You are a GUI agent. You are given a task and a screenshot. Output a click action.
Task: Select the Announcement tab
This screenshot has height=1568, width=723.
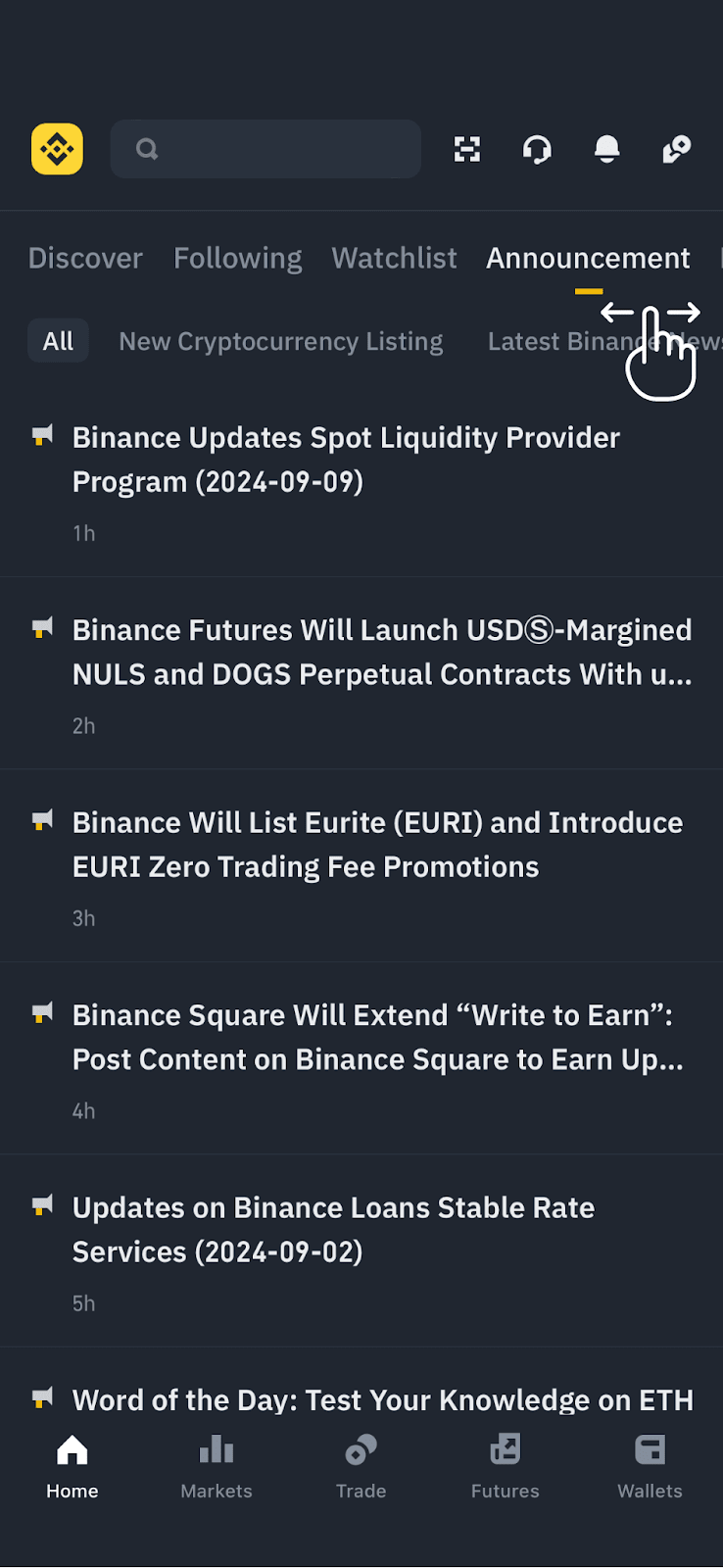[x=588, y=258]
